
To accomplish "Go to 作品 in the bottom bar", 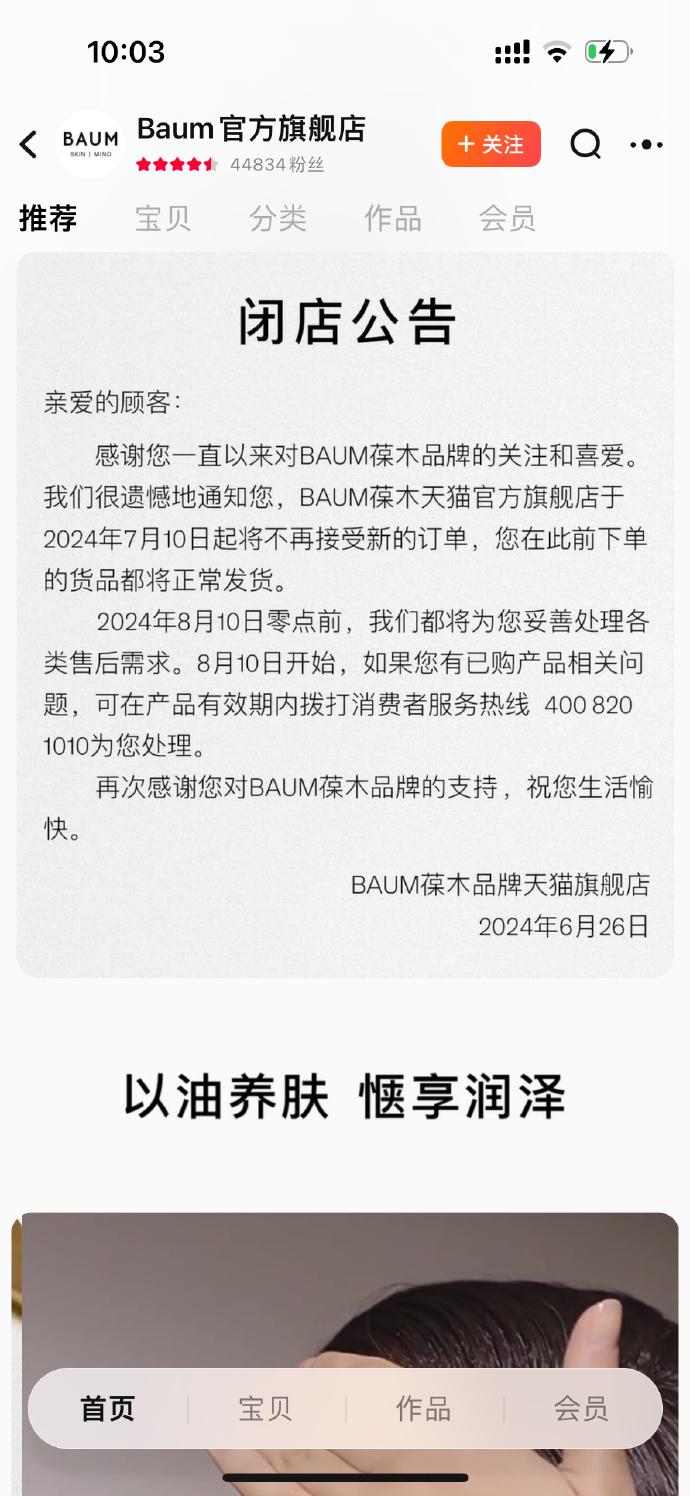I will [424, 1408].
